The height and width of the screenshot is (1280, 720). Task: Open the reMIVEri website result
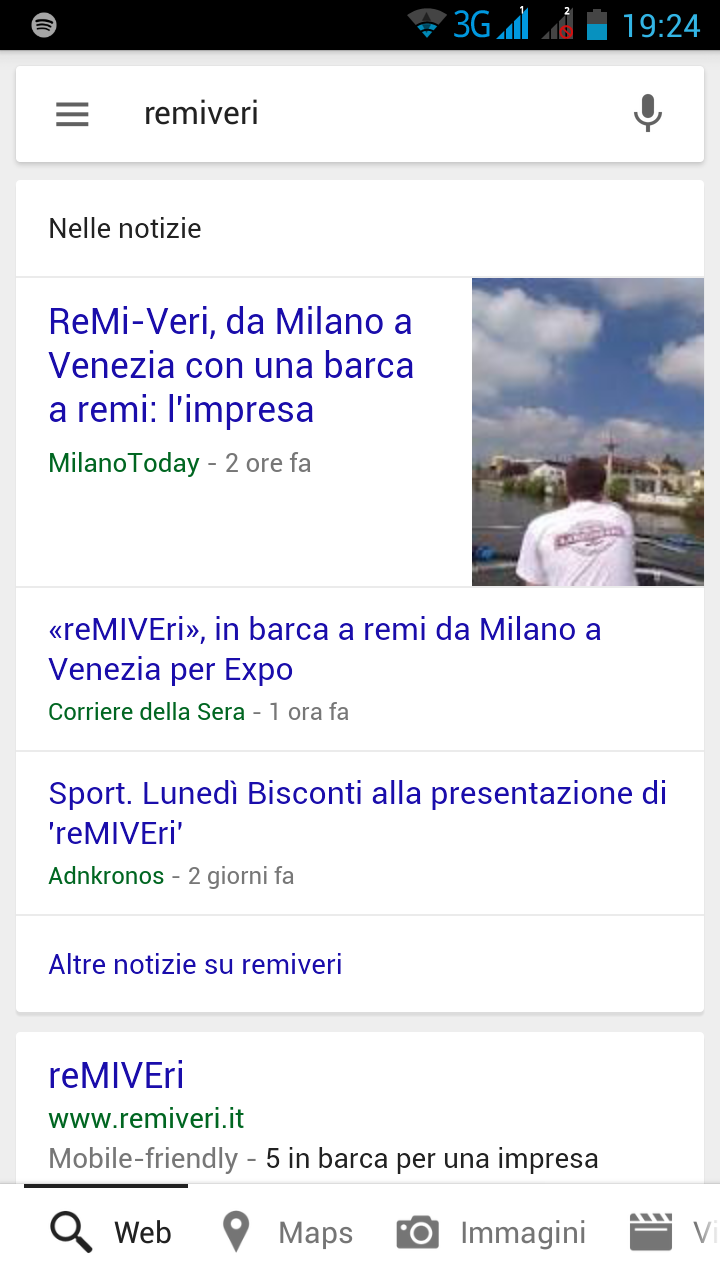[x=116, y=1076]
